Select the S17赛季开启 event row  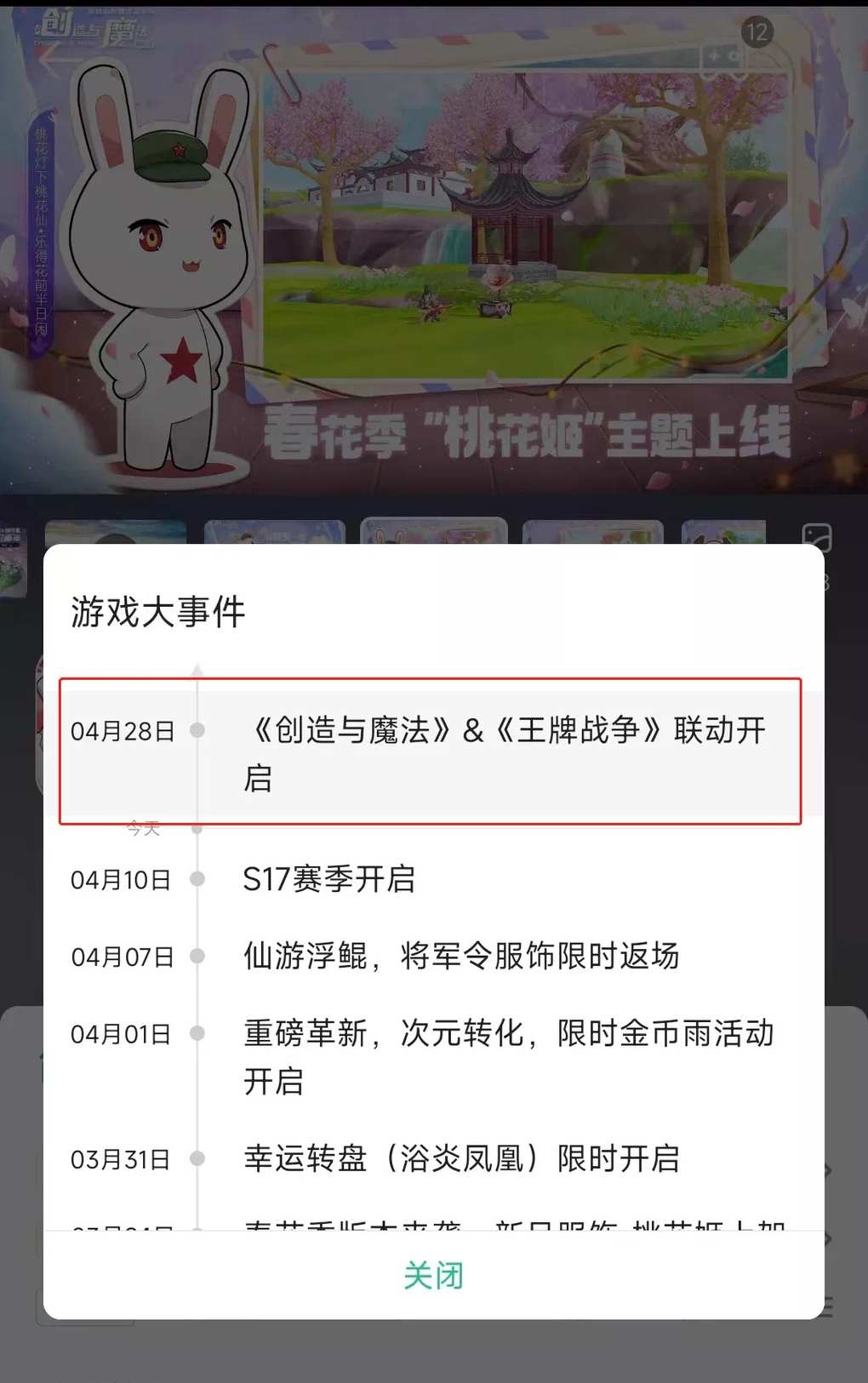[328, 879]
